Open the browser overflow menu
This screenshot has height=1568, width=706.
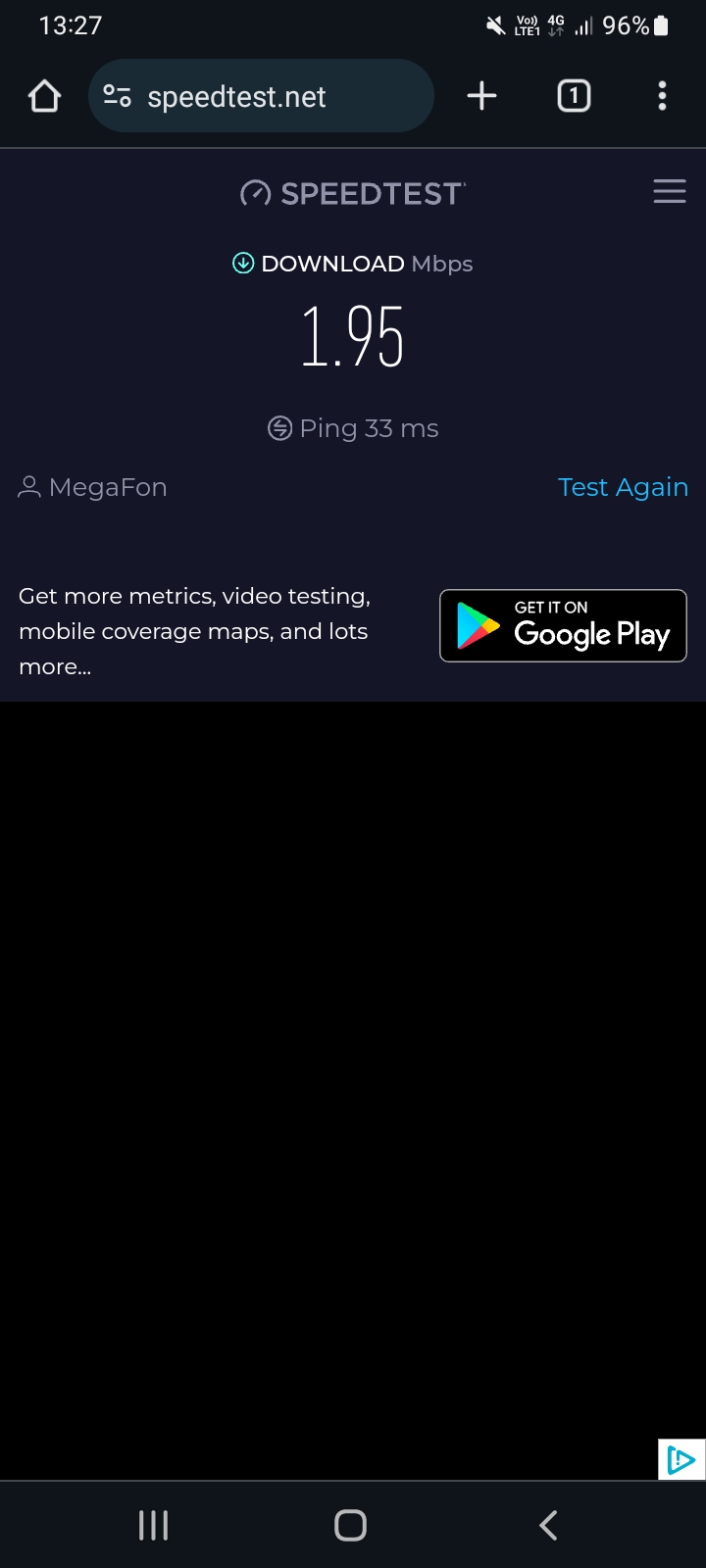tap(663, 96)
